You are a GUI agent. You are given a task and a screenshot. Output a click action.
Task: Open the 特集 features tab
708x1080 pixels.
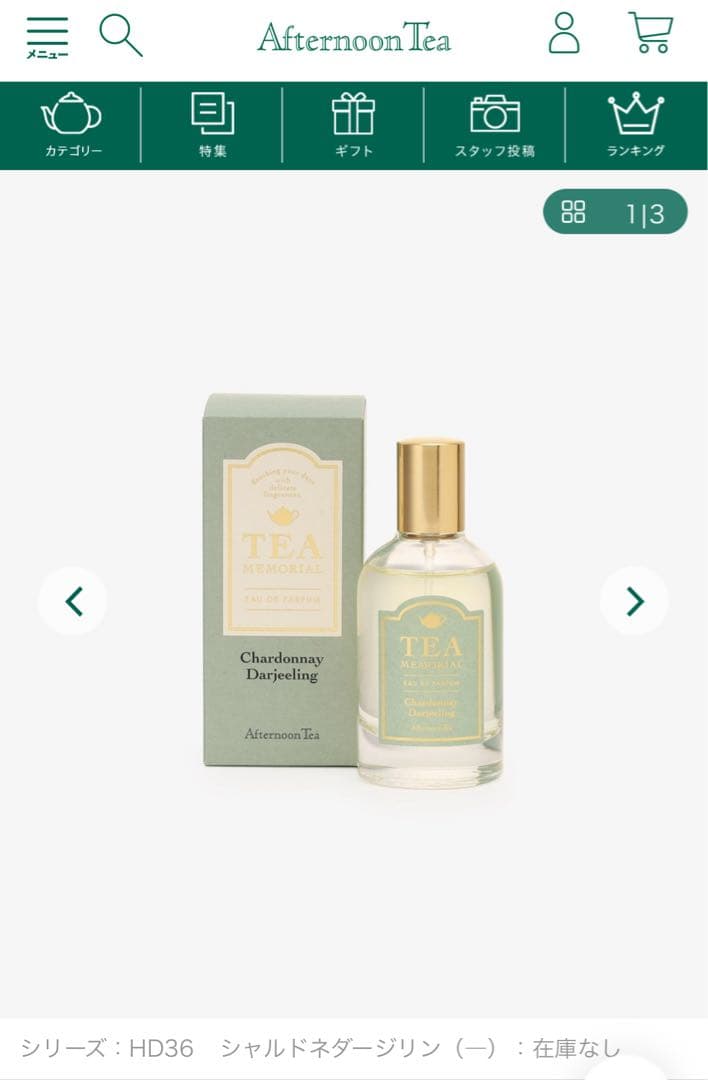click(x=212, y=126)
